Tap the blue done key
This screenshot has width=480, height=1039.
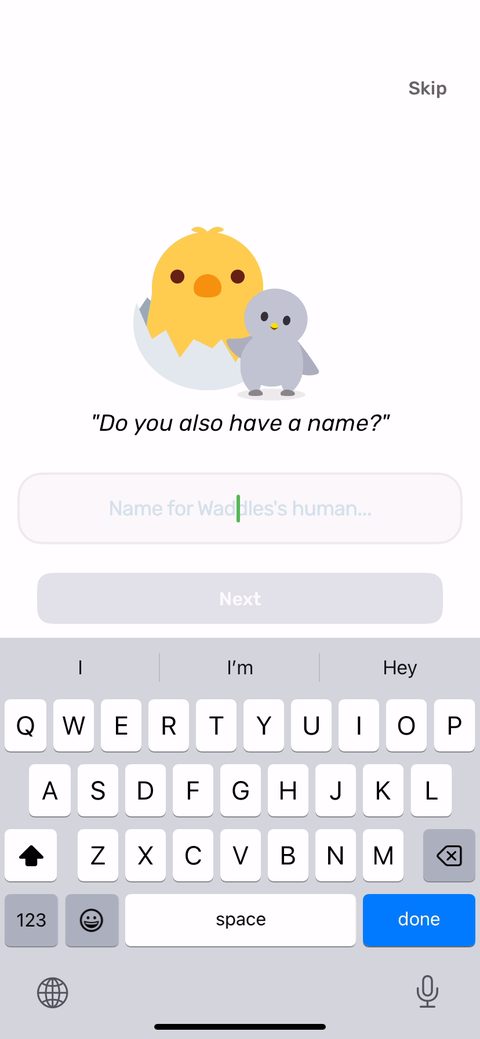point(418,920)
